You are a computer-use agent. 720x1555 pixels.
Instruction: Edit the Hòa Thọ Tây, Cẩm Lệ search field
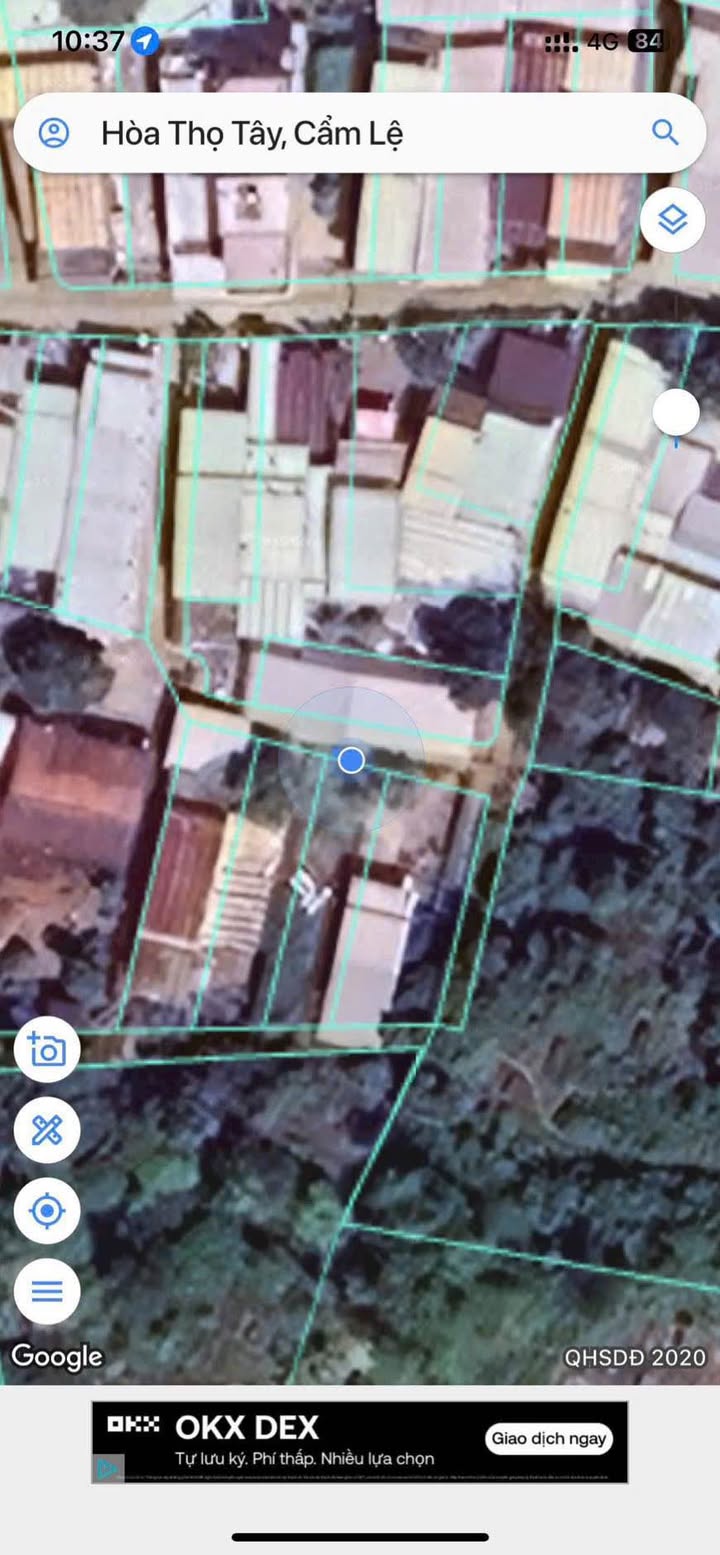coord(360,133)
